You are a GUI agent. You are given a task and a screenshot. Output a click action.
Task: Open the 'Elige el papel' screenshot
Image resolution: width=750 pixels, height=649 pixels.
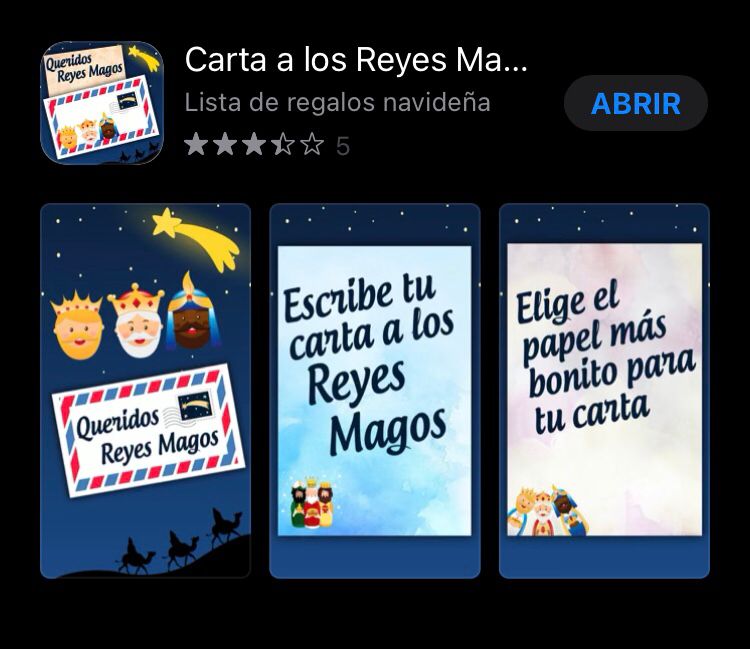[x=604, y=390]
